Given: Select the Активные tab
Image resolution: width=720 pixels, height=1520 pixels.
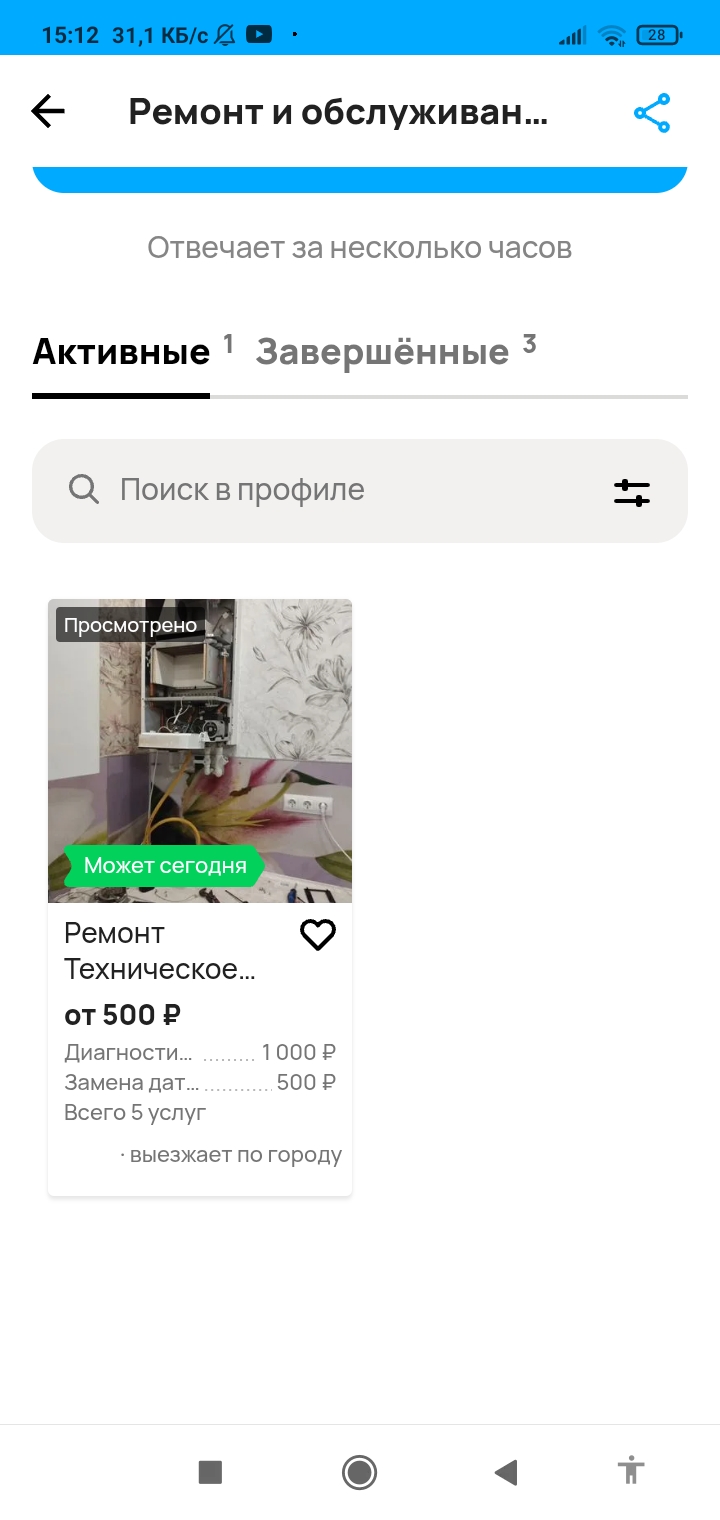Looking at the screenshot, I should [121, 352].
